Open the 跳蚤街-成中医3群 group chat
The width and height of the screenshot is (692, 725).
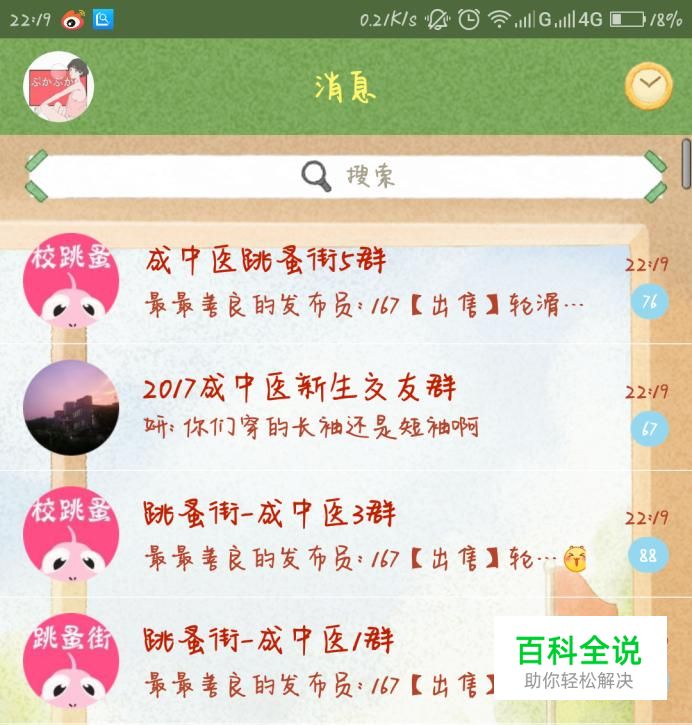[x=346, y=534]
